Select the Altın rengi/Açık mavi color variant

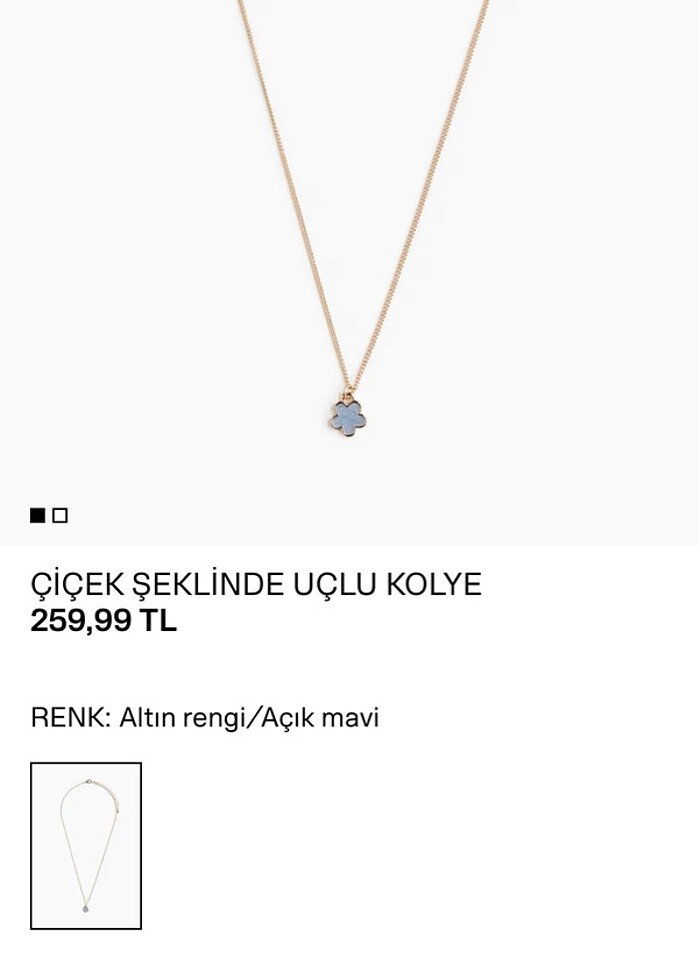tap(86, 846)
